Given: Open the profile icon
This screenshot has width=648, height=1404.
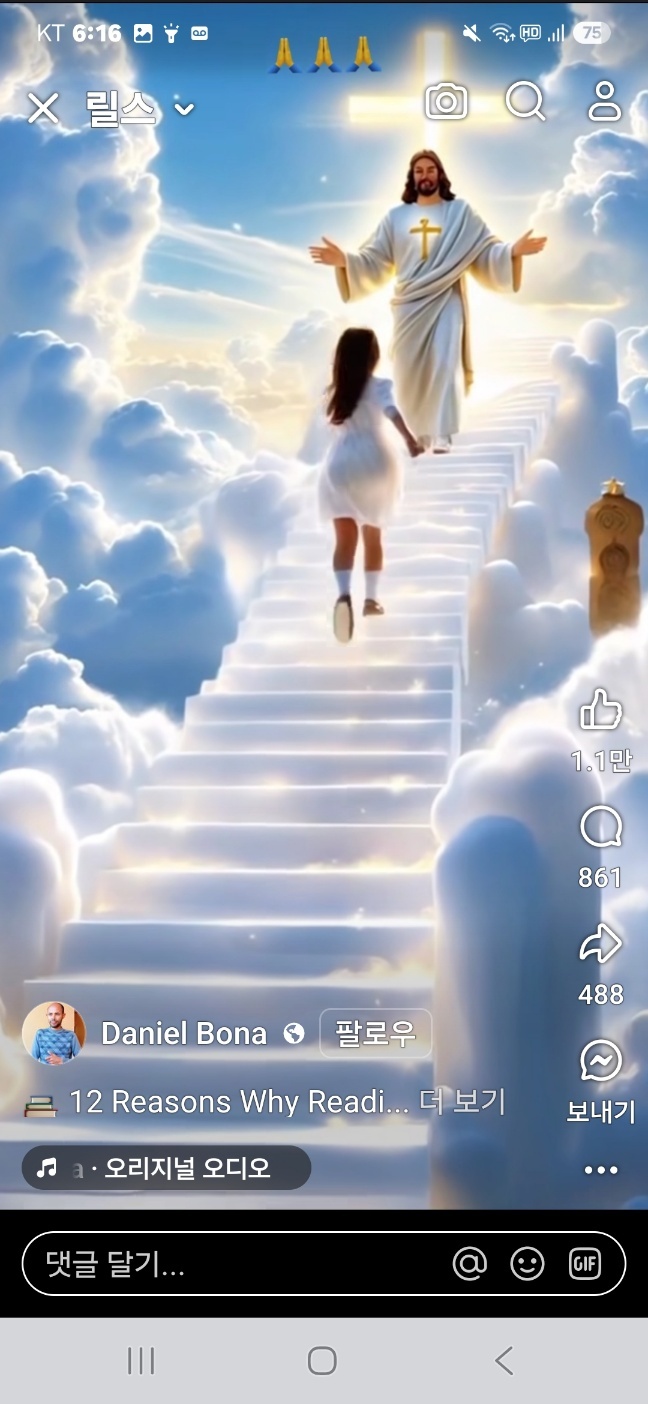Looking at the screenshot, I should pos(604,101).
